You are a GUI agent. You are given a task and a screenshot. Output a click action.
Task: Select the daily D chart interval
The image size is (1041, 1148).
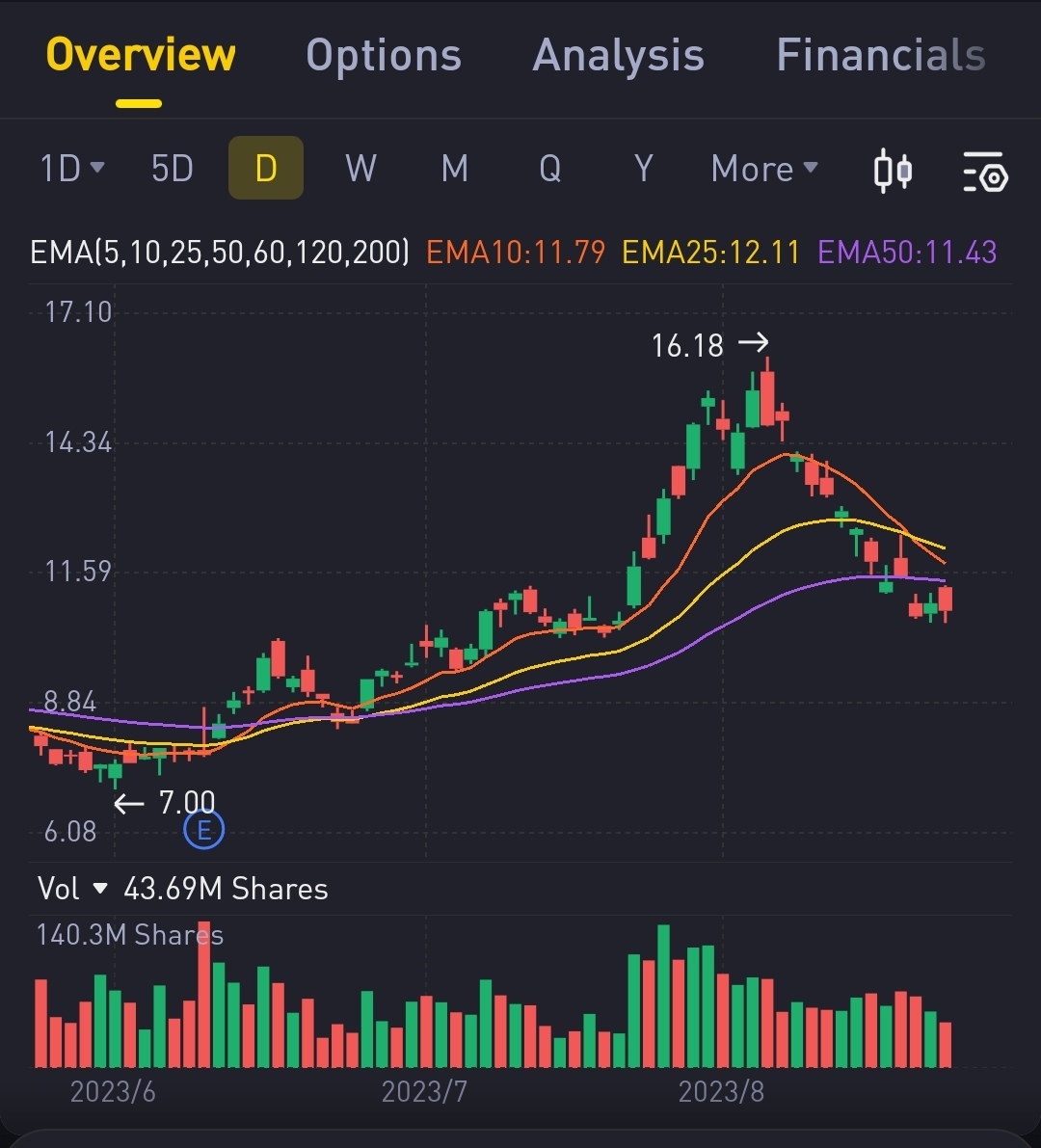point(266,169)
